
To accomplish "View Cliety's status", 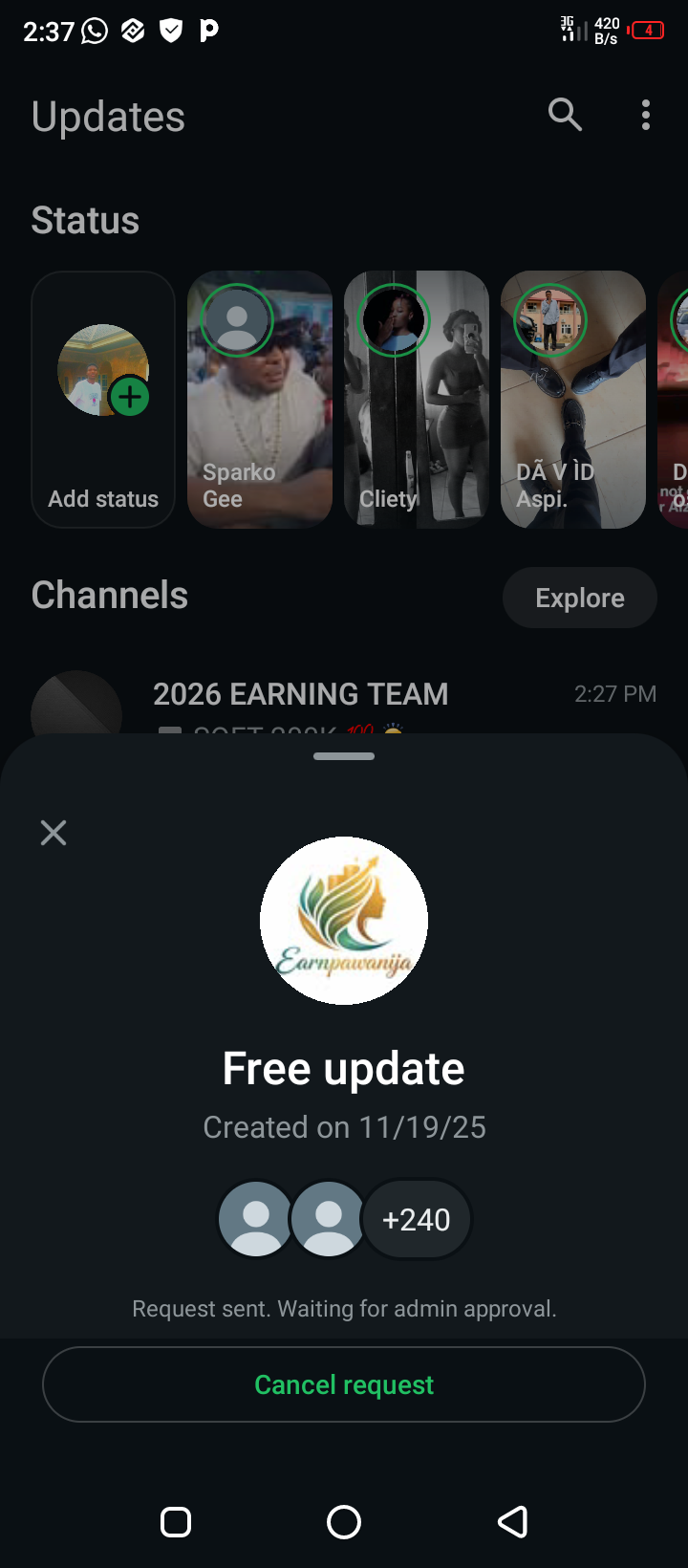I will click(417, 400).
